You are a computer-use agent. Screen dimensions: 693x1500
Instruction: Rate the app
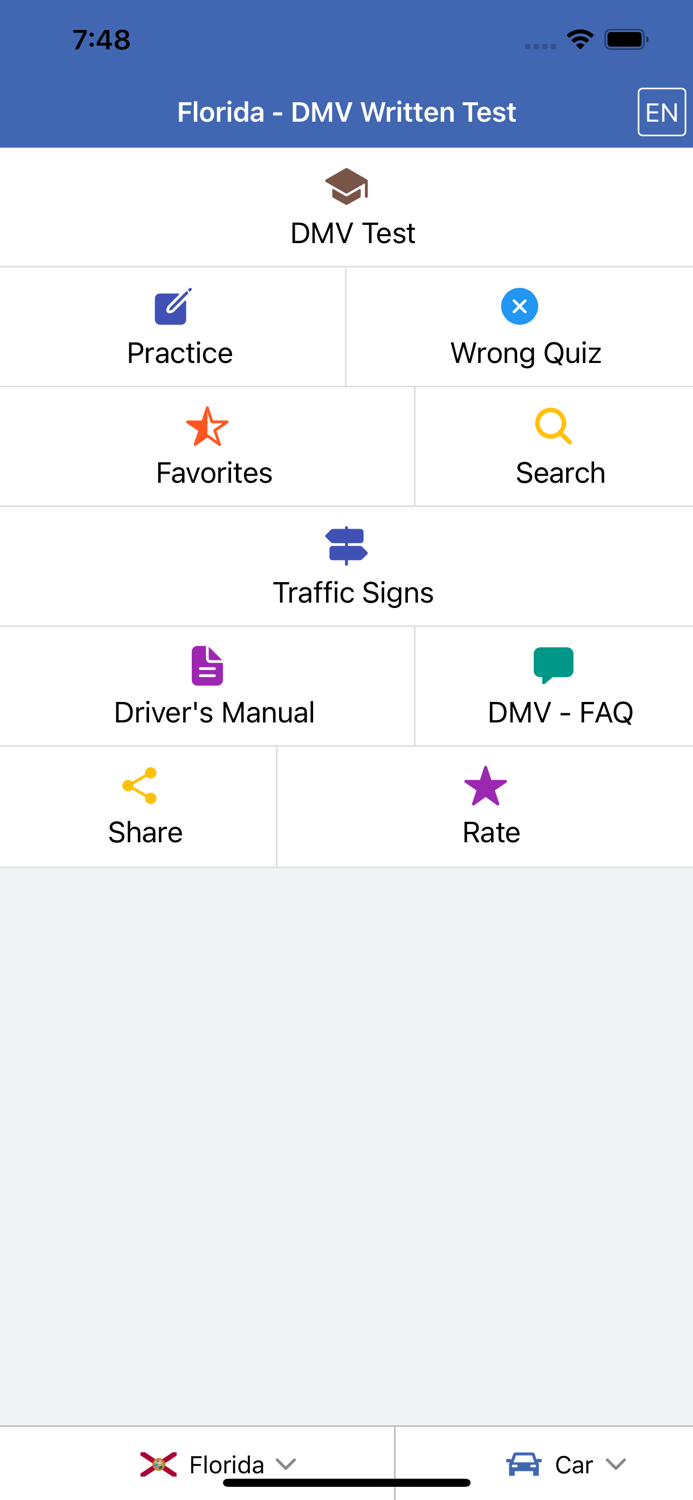485,807
